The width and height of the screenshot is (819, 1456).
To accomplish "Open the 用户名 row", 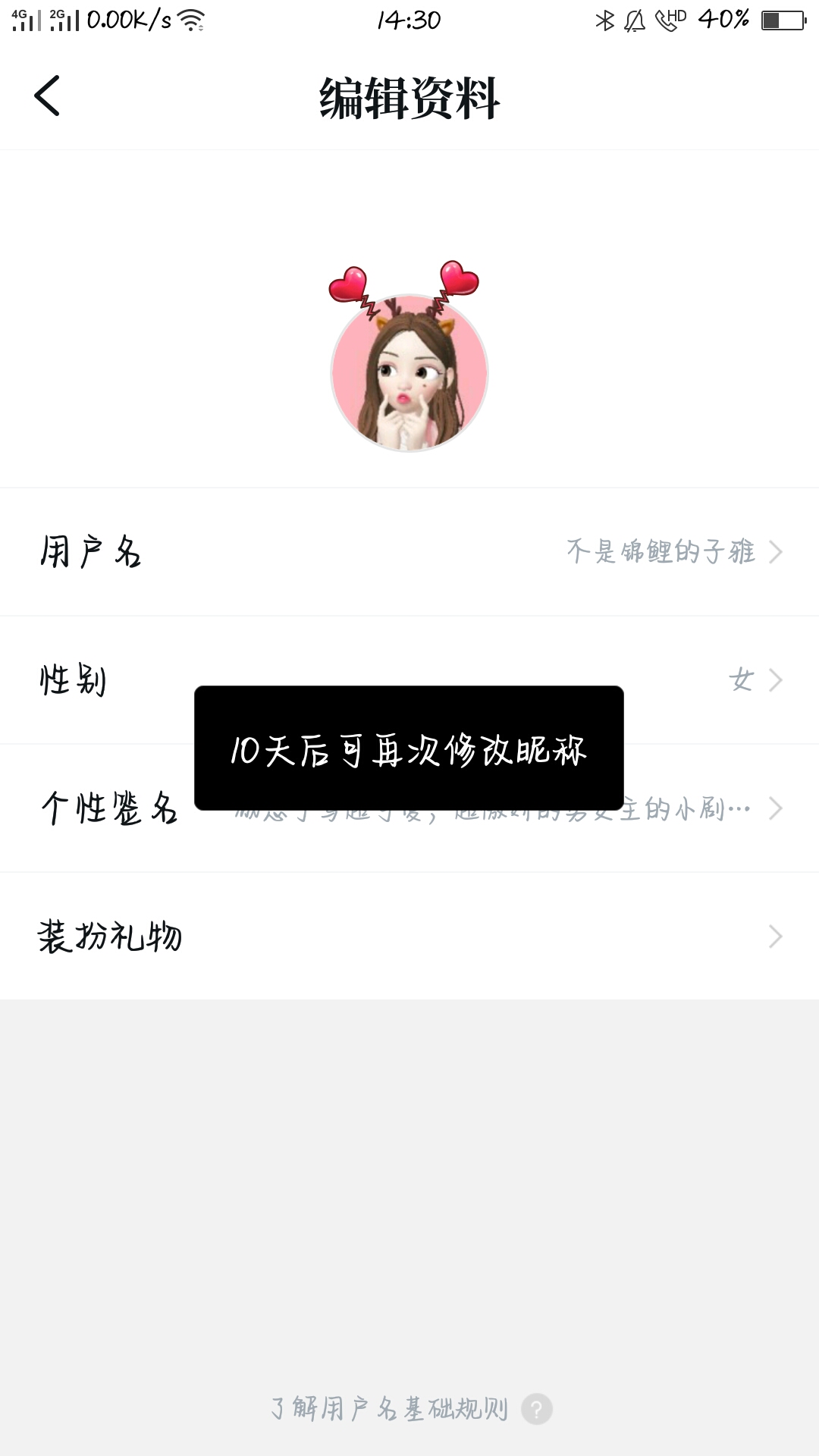I will click(409, 551).
